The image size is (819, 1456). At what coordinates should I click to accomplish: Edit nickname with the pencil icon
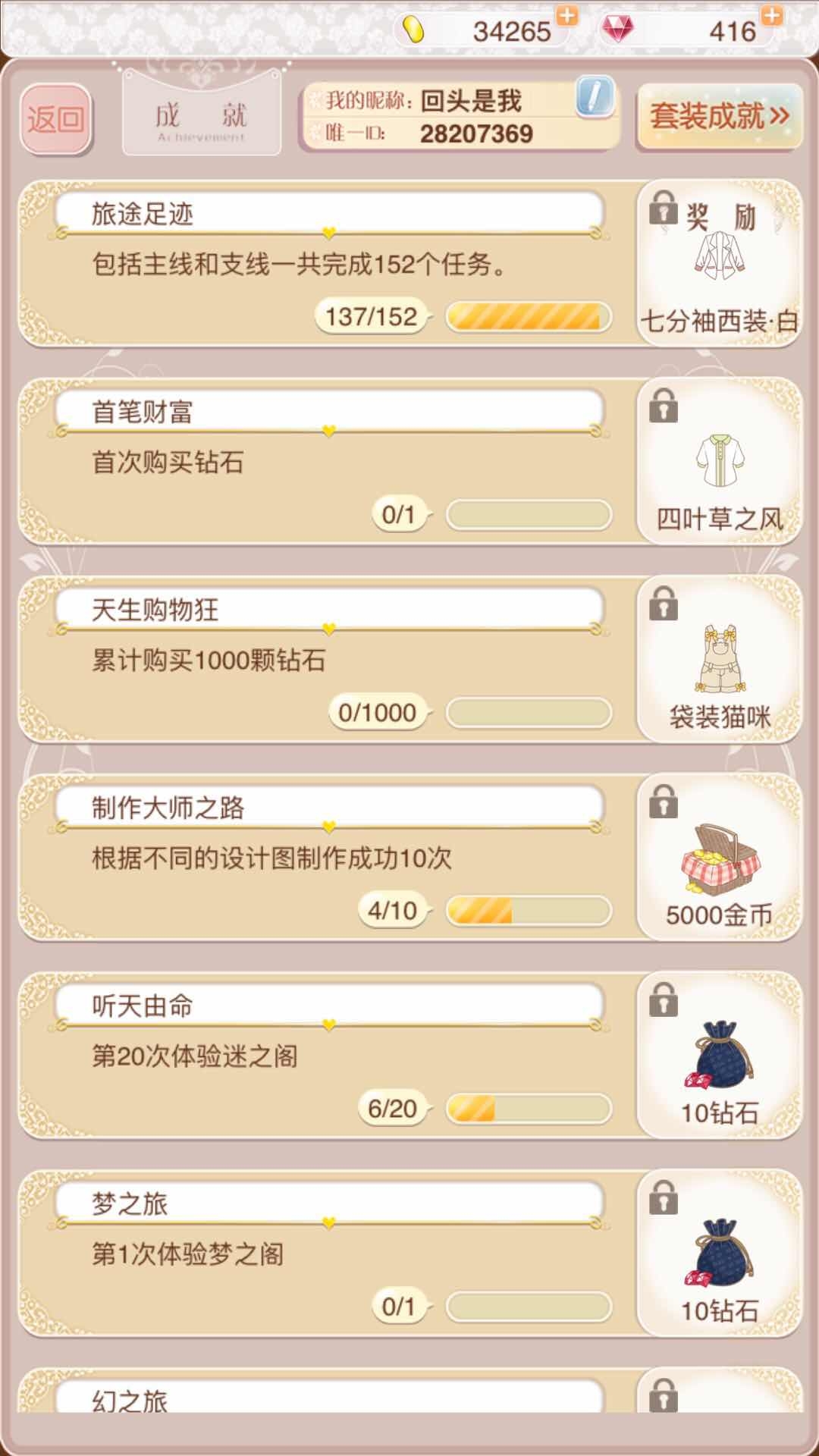pos(594,96)
